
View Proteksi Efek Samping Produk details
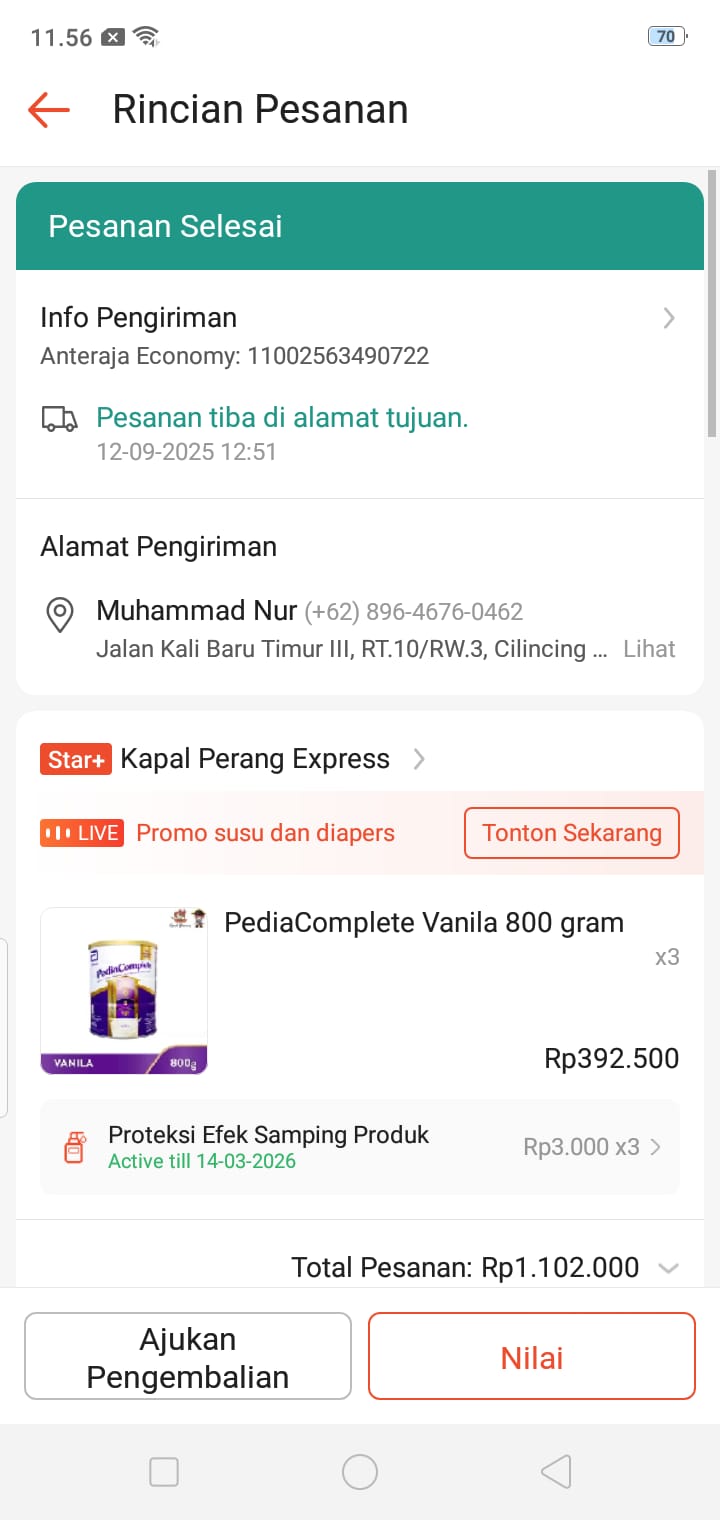coord(360,1147)
